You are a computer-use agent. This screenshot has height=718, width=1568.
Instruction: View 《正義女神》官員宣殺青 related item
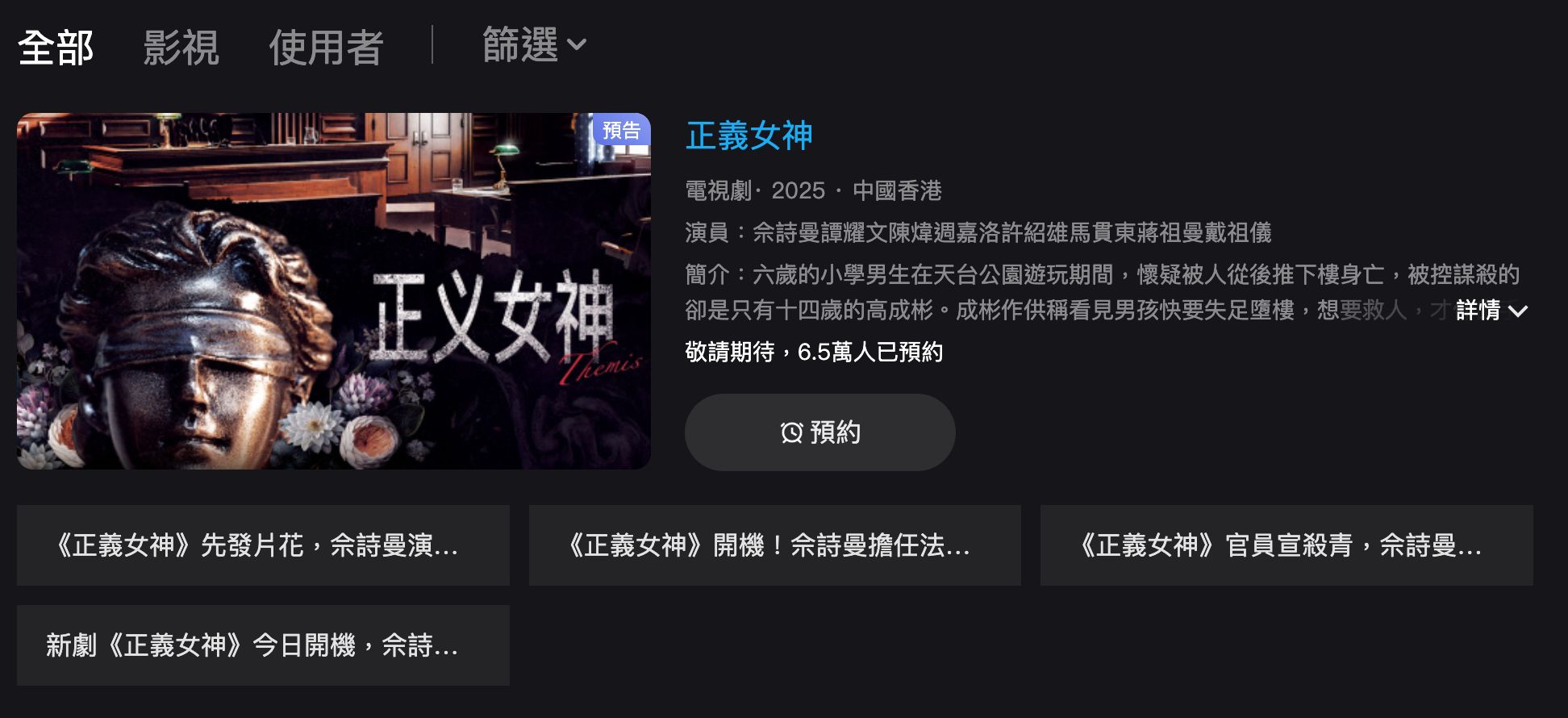pyautogui.click(x=1286, y=545)
